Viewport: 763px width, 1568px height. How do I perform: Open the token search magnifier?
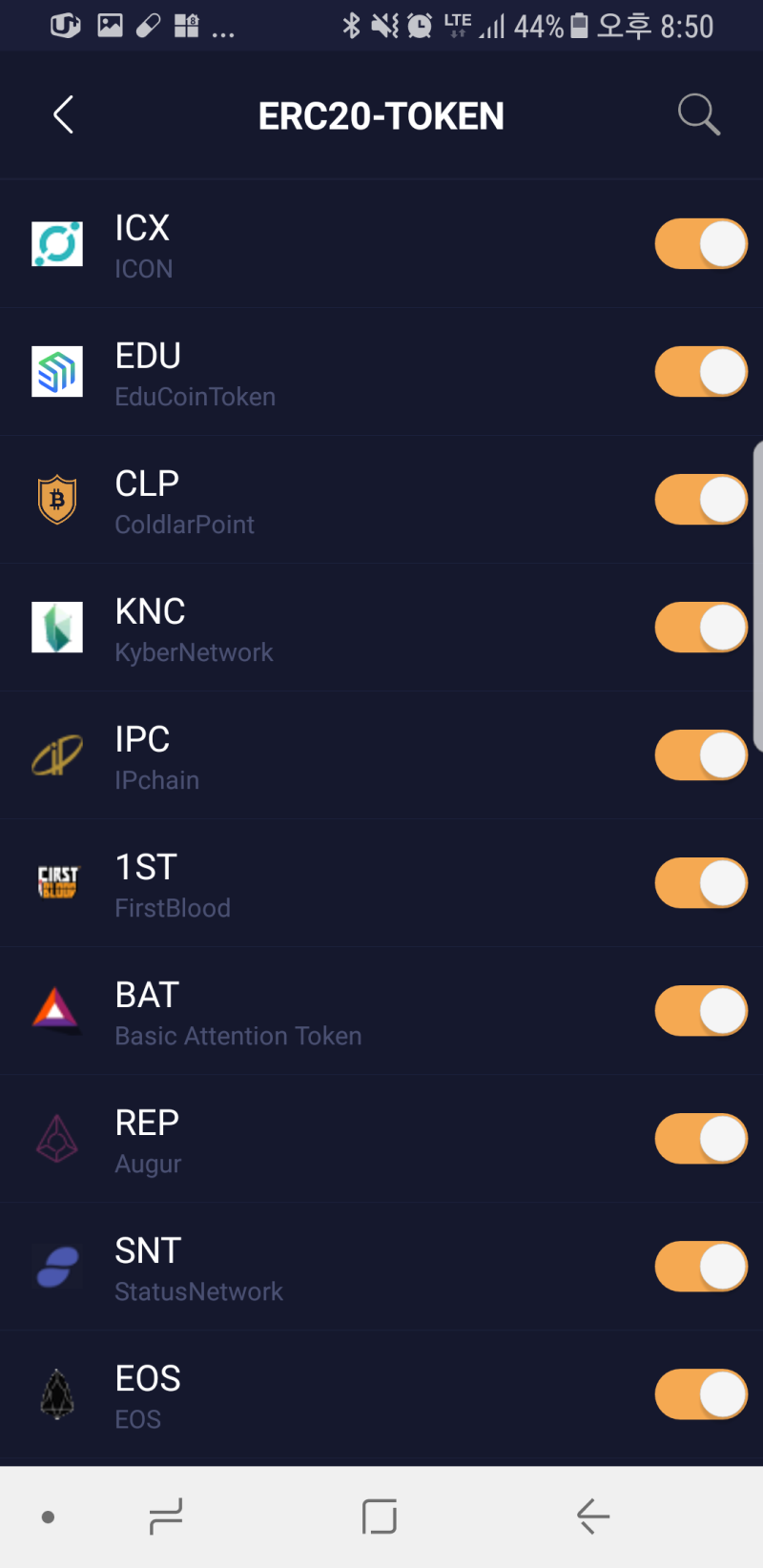(698, 115)
